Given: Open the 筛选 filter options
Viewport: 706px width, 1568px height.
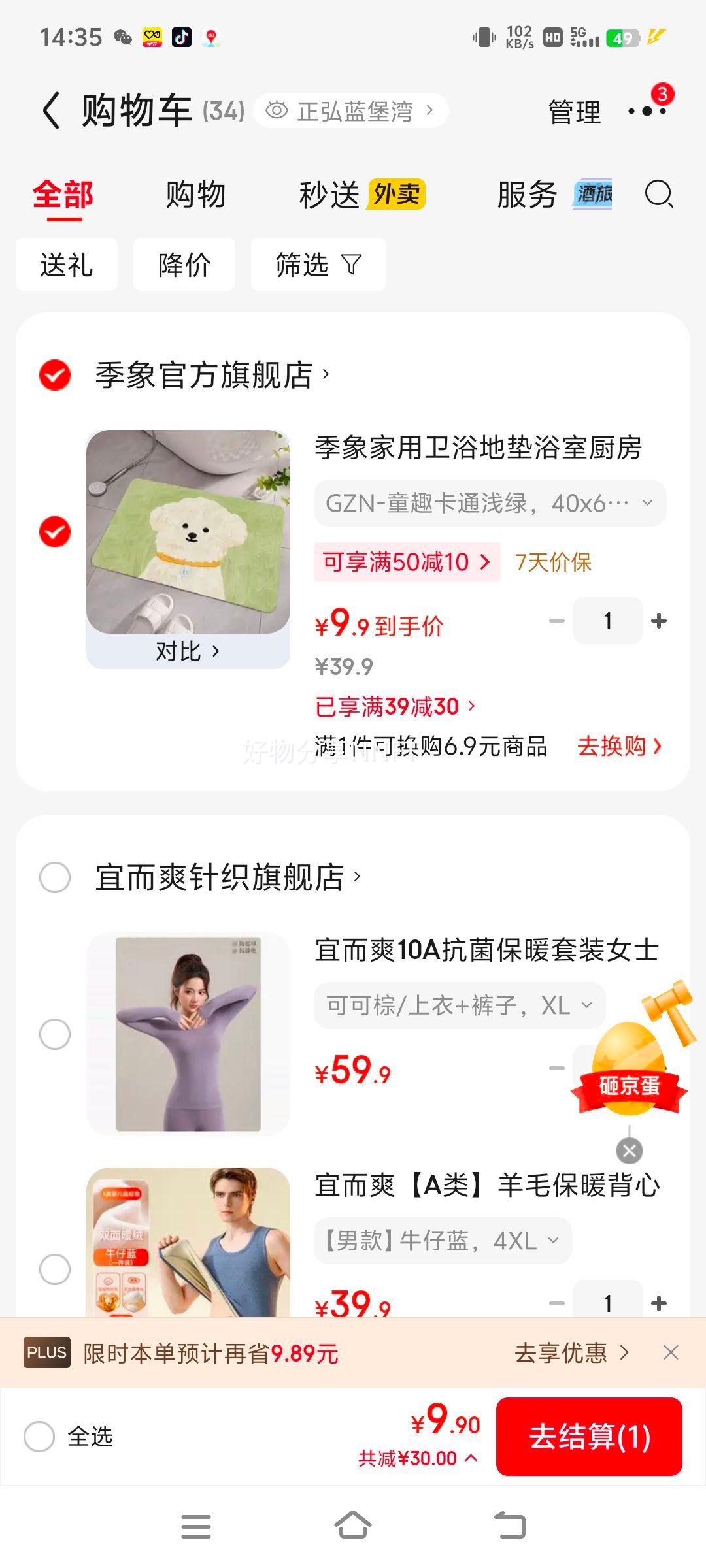Looking at the screenshot, I should point(318,265).
